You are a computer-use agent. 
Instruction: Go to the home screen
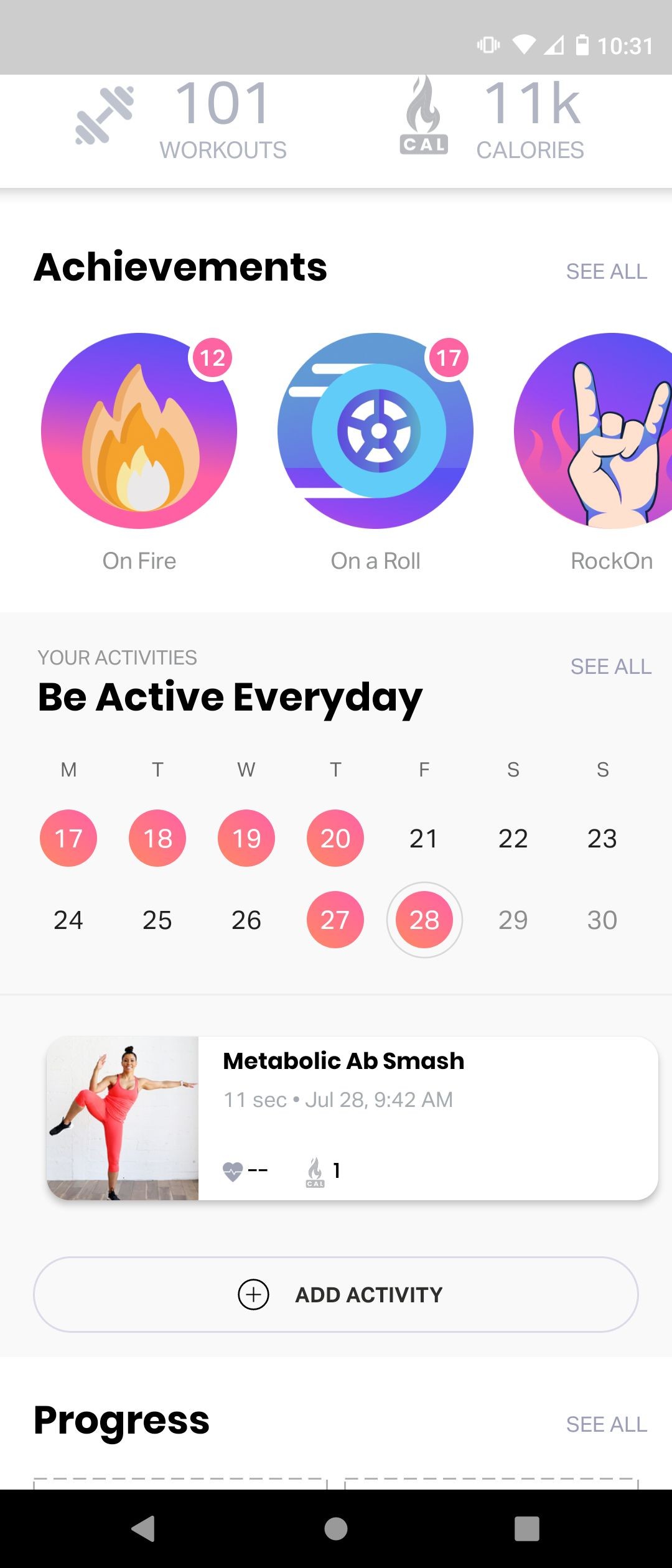336,1528
